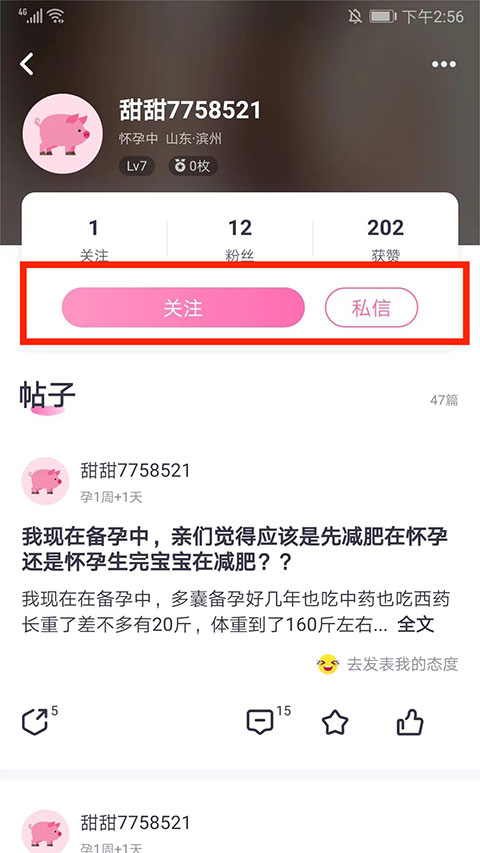The image size is (480, 853).
Task: Tap the 关注 follow button
Action: coord(183,307)
